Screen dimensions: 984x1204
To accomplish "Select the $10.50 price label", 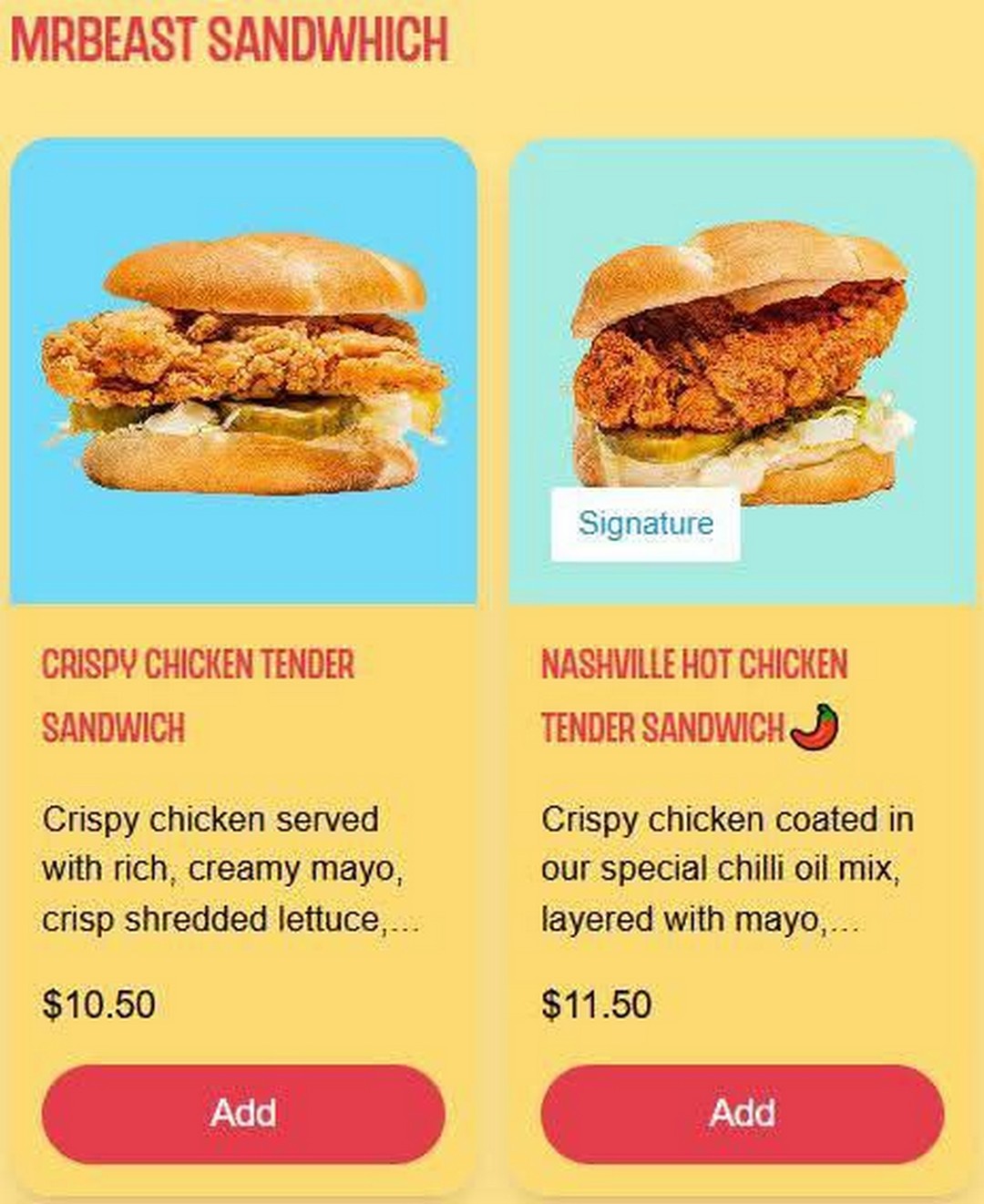I will pos(100,1005).
